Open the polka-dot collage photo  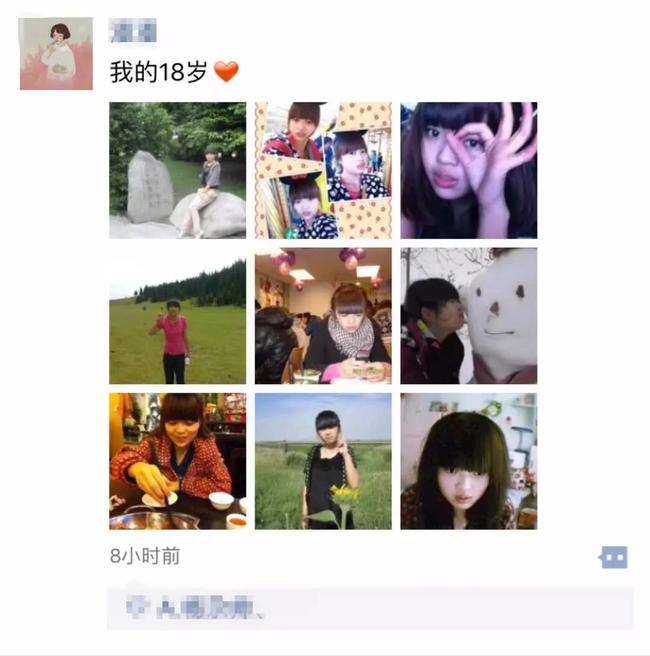tap(323, 170)
